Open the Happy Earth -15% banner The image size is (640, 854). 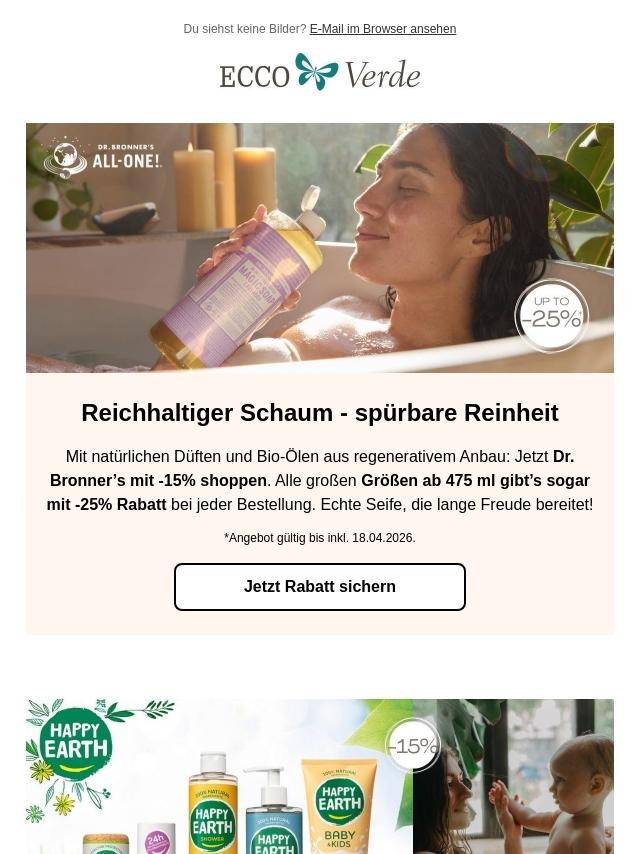tap(320, 776)
